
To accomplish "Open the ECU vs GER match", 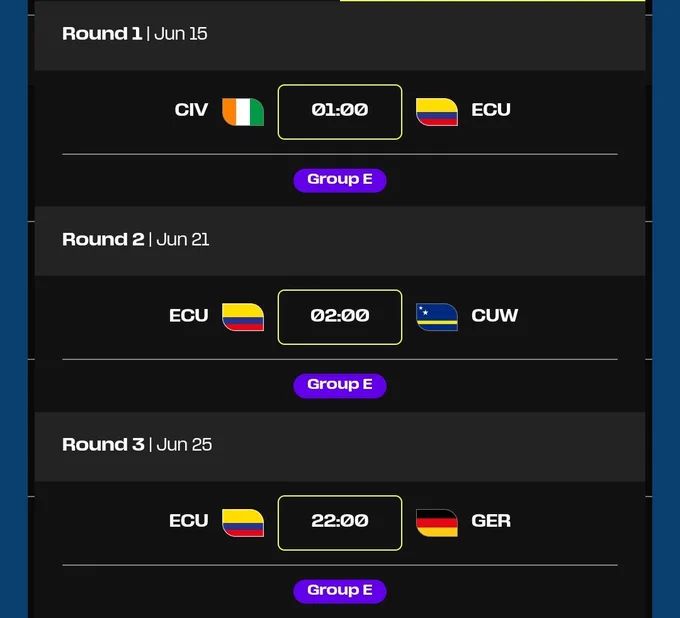I will point(340,523).
